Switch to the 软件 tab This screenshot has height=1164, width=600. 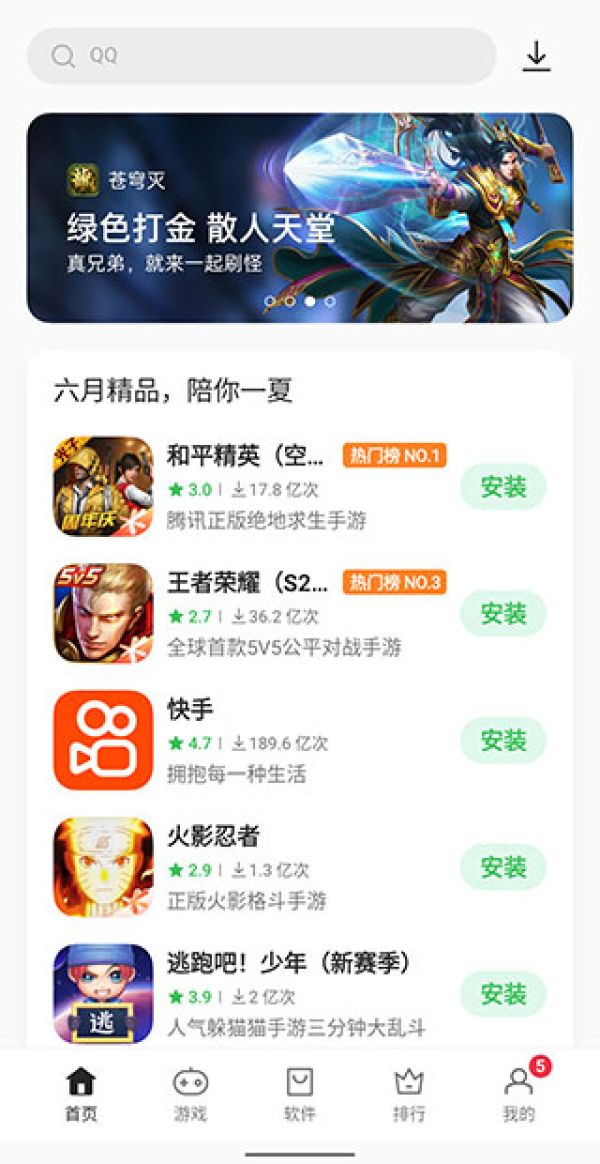pyautogui.click(x=300, y=1094)
